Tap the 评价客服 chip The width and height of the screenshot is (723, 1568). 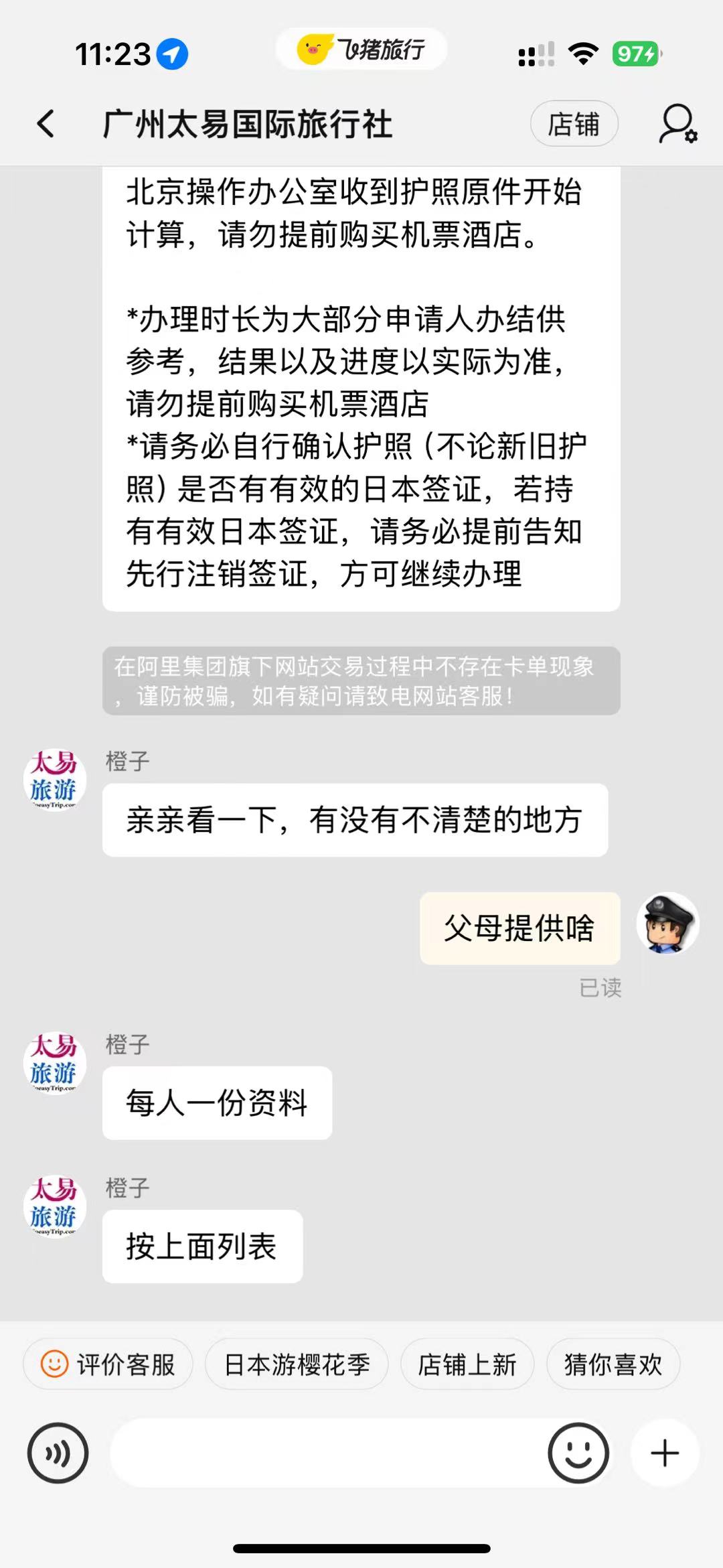click(x=108, y=1364)
